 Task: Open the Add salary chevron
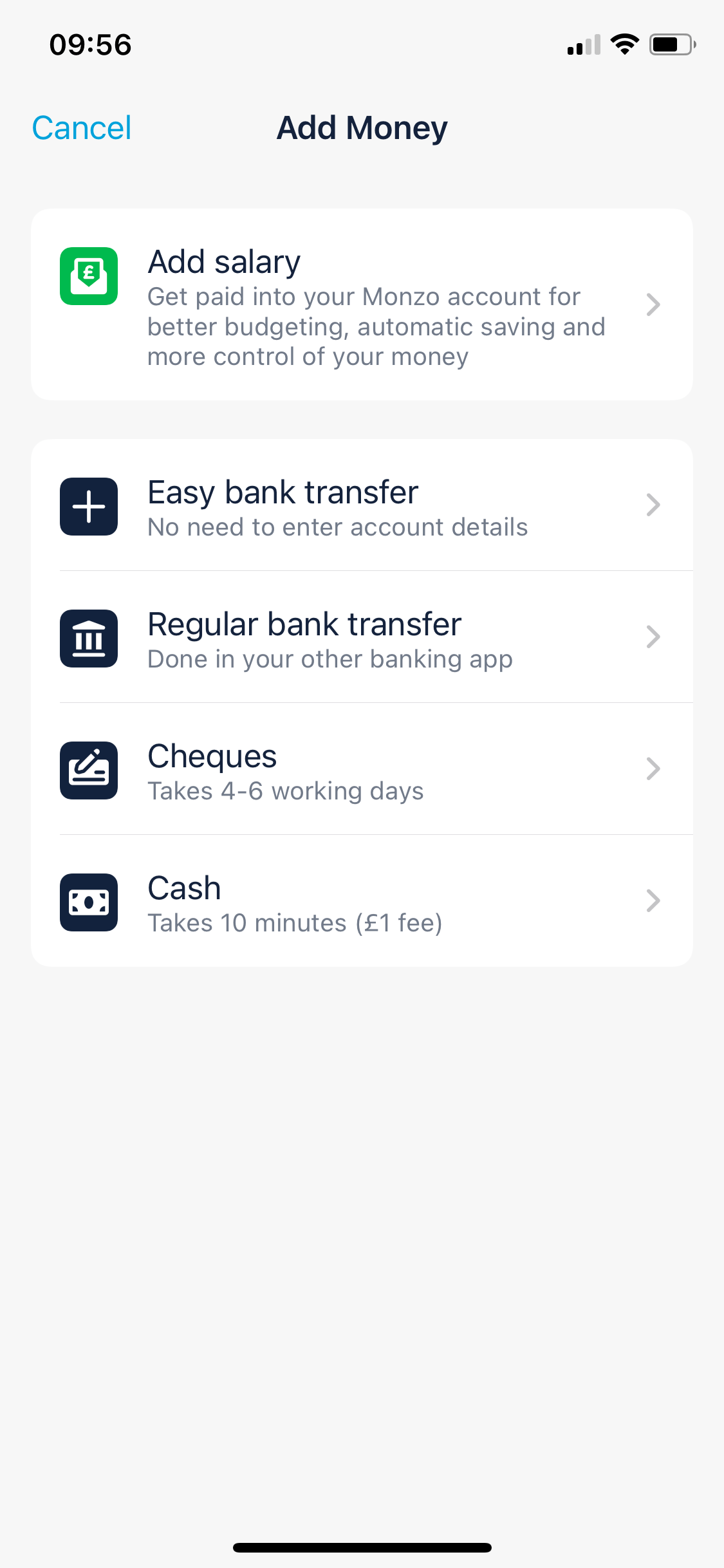click(x=654, y=305)
